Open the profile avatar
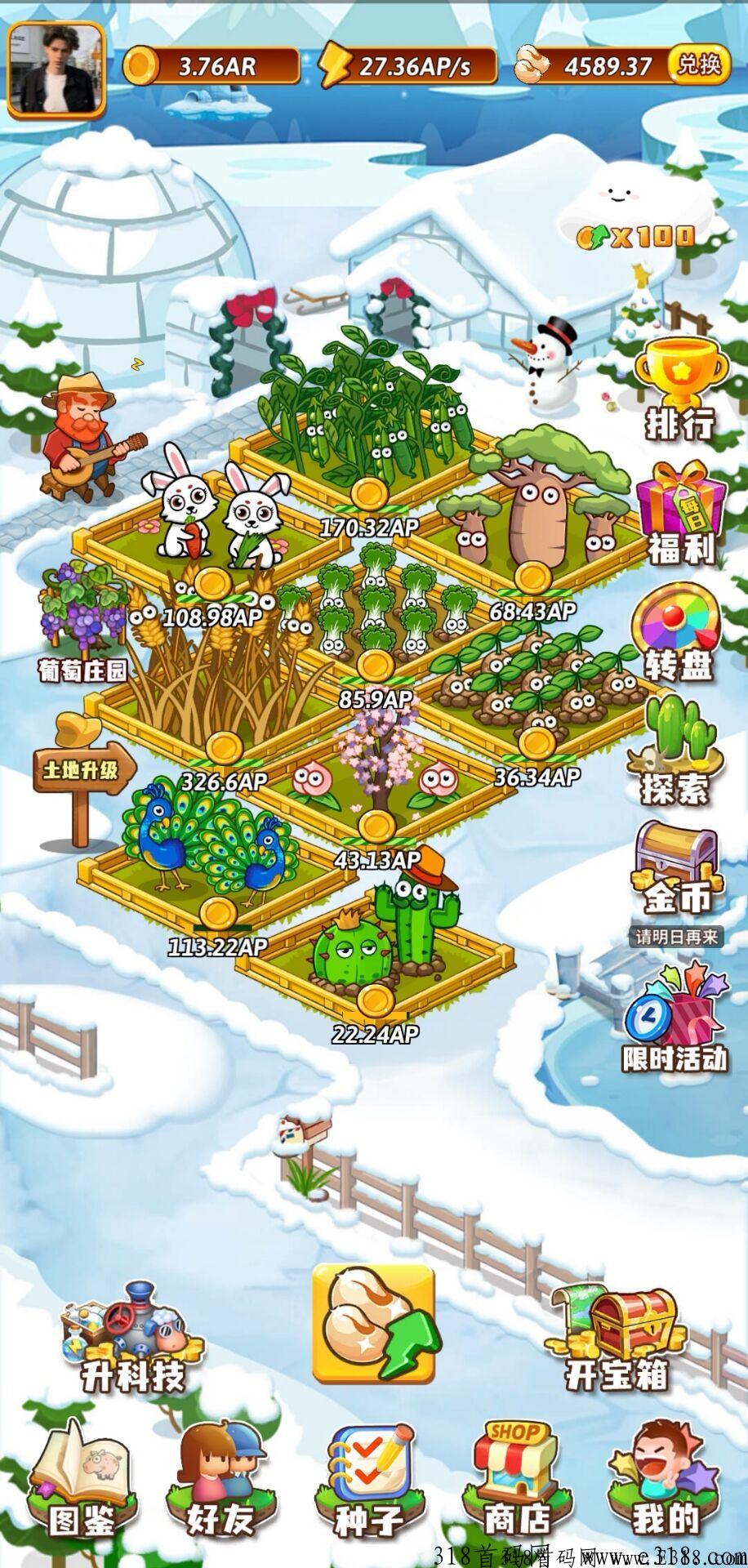 (x=56, y=69)
